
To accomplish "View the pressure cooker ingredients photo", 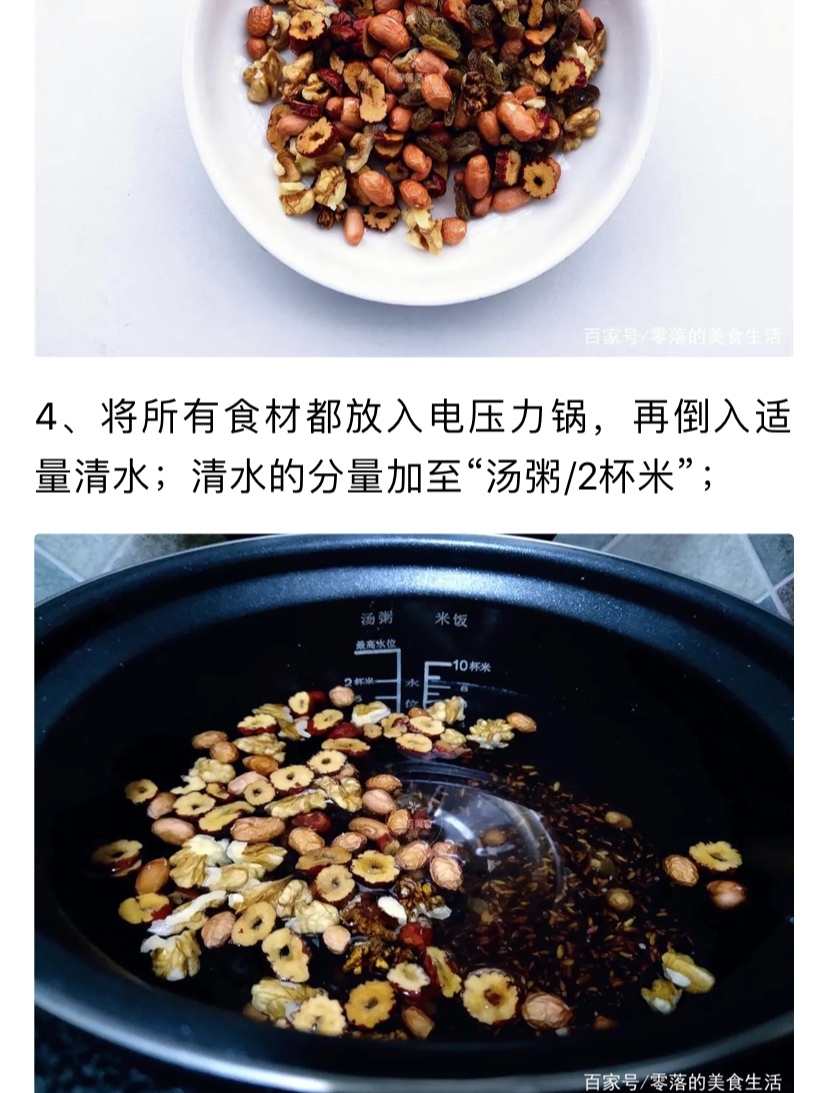I will [414, 812].
